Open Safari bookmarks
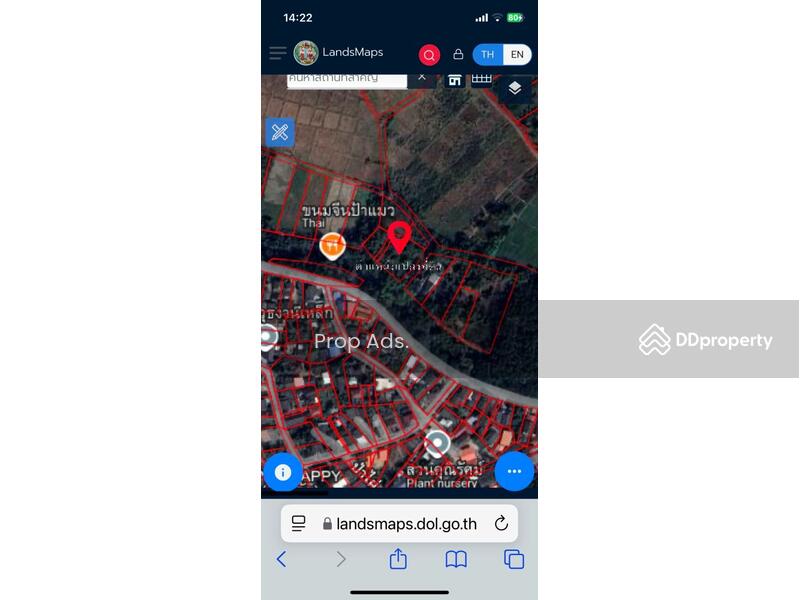The width and height of the screenshot is (800, 600). [x=456, y=559]
